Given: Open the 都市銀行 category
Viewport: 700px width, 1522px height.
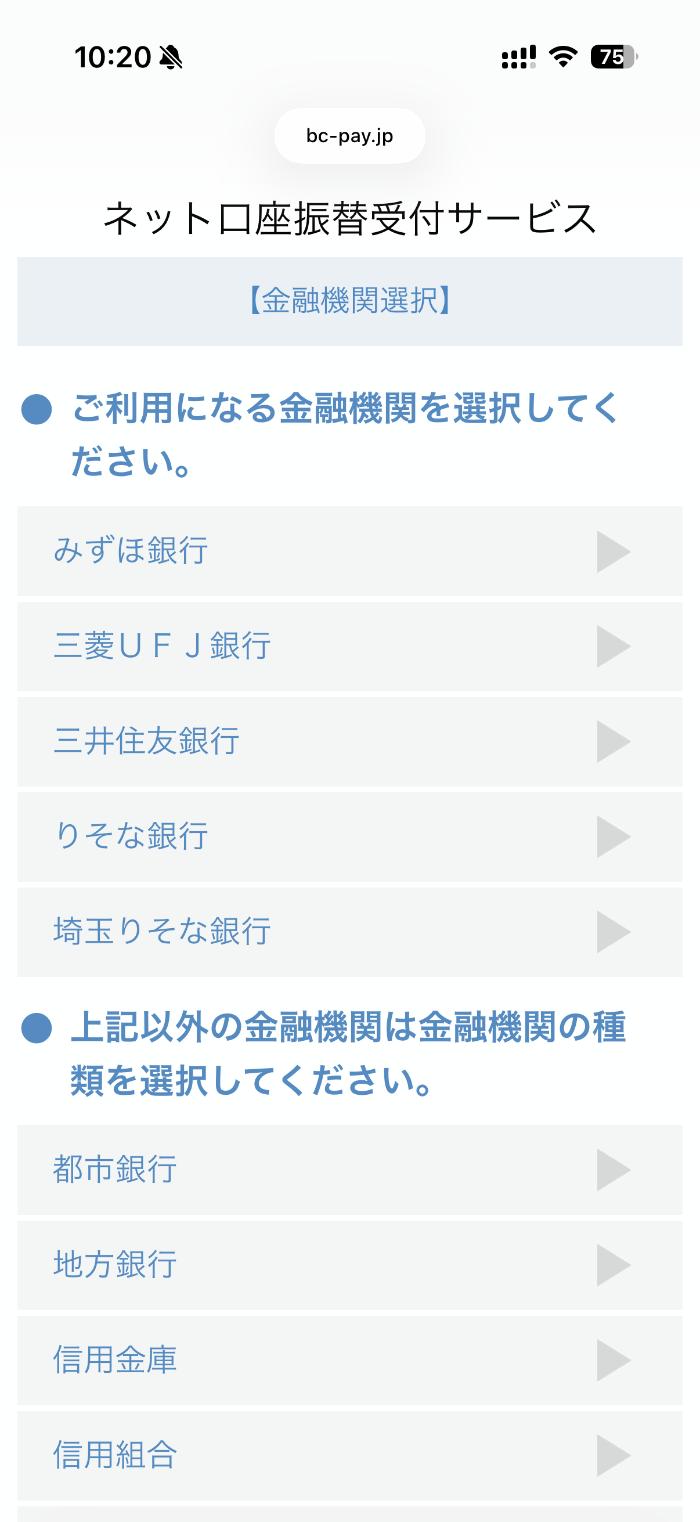Looking at the screenshot, I should click(x=349, y=1169).
